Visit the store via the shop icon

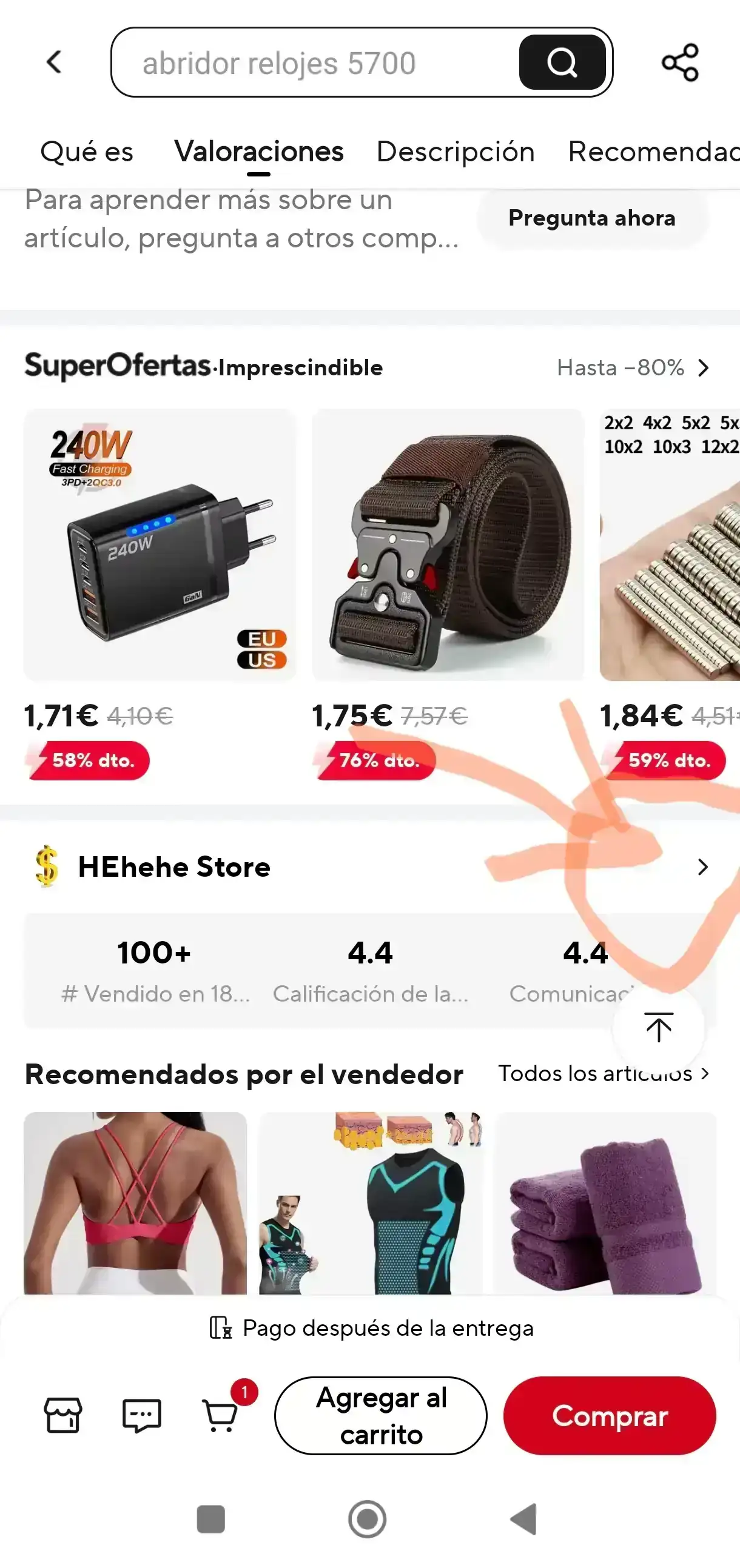tap(62, 1415)
